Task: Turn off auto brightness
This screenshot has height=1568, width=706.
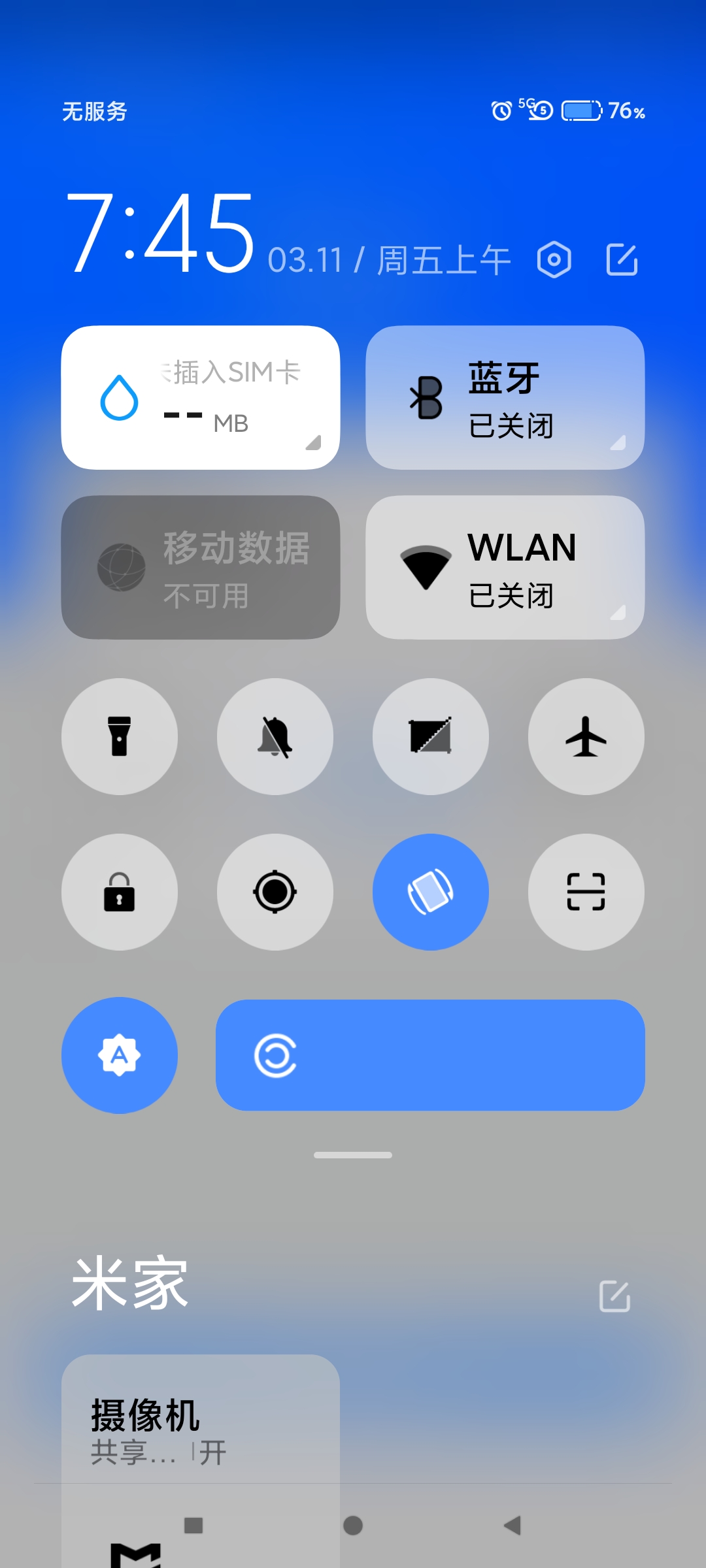Action: pyautogui.click(x=120, y=1055)
